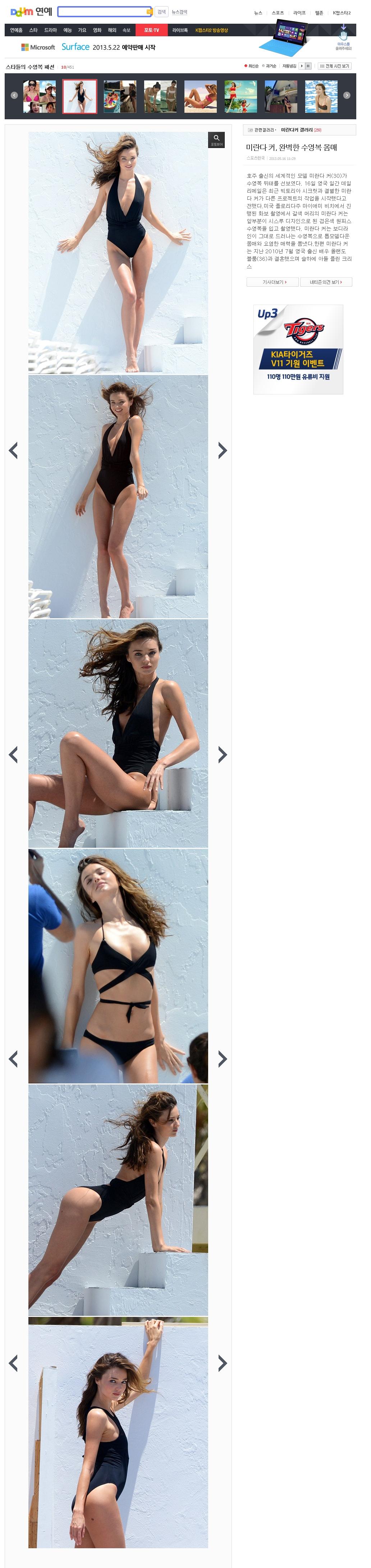Open K팝스타2 방송영상 link
This screenshot has height=1568, width=371.
[x=211, y=30]
